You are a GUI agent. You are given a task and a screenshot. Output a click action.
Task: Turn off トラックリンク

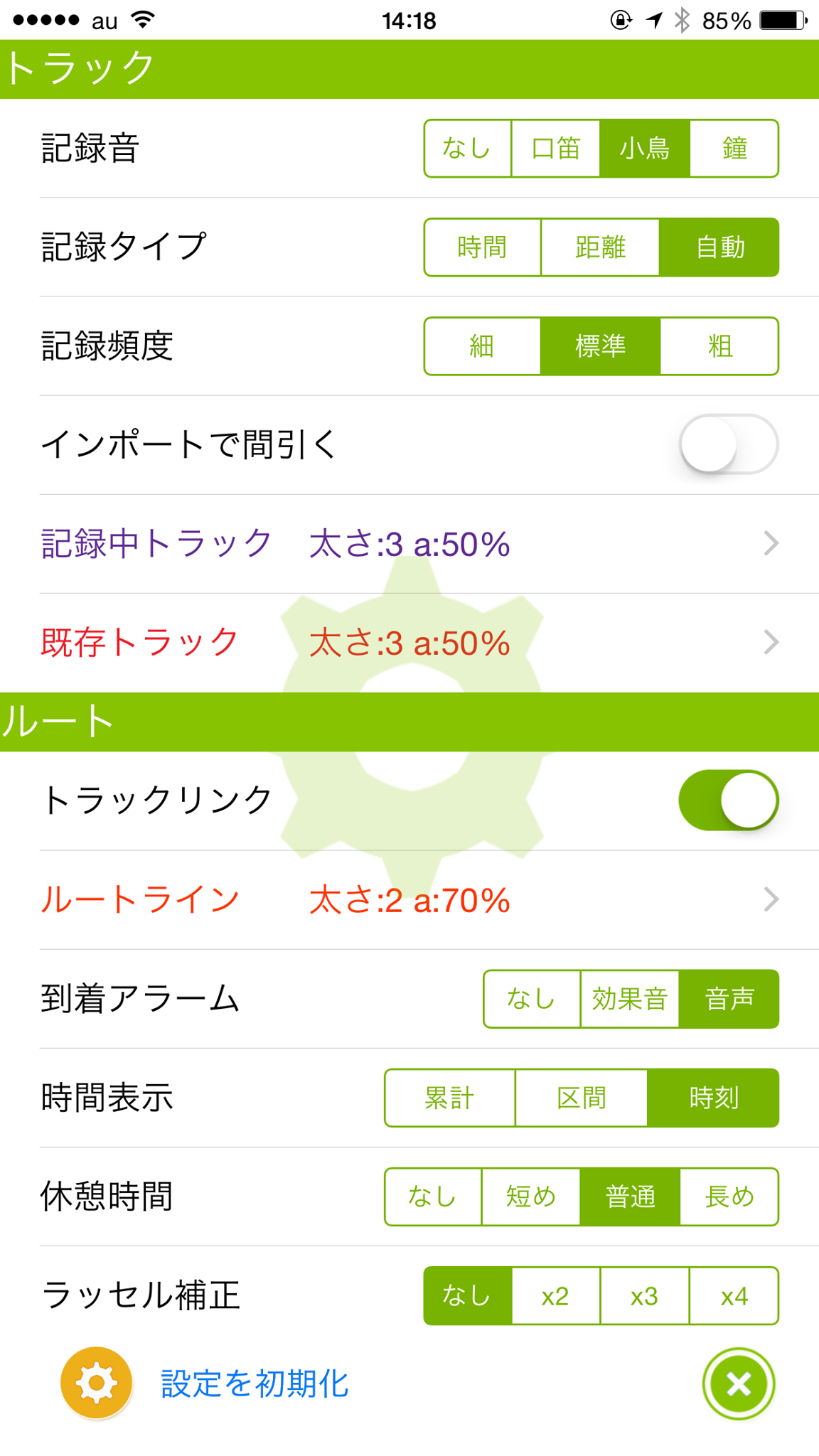(729, 800)
